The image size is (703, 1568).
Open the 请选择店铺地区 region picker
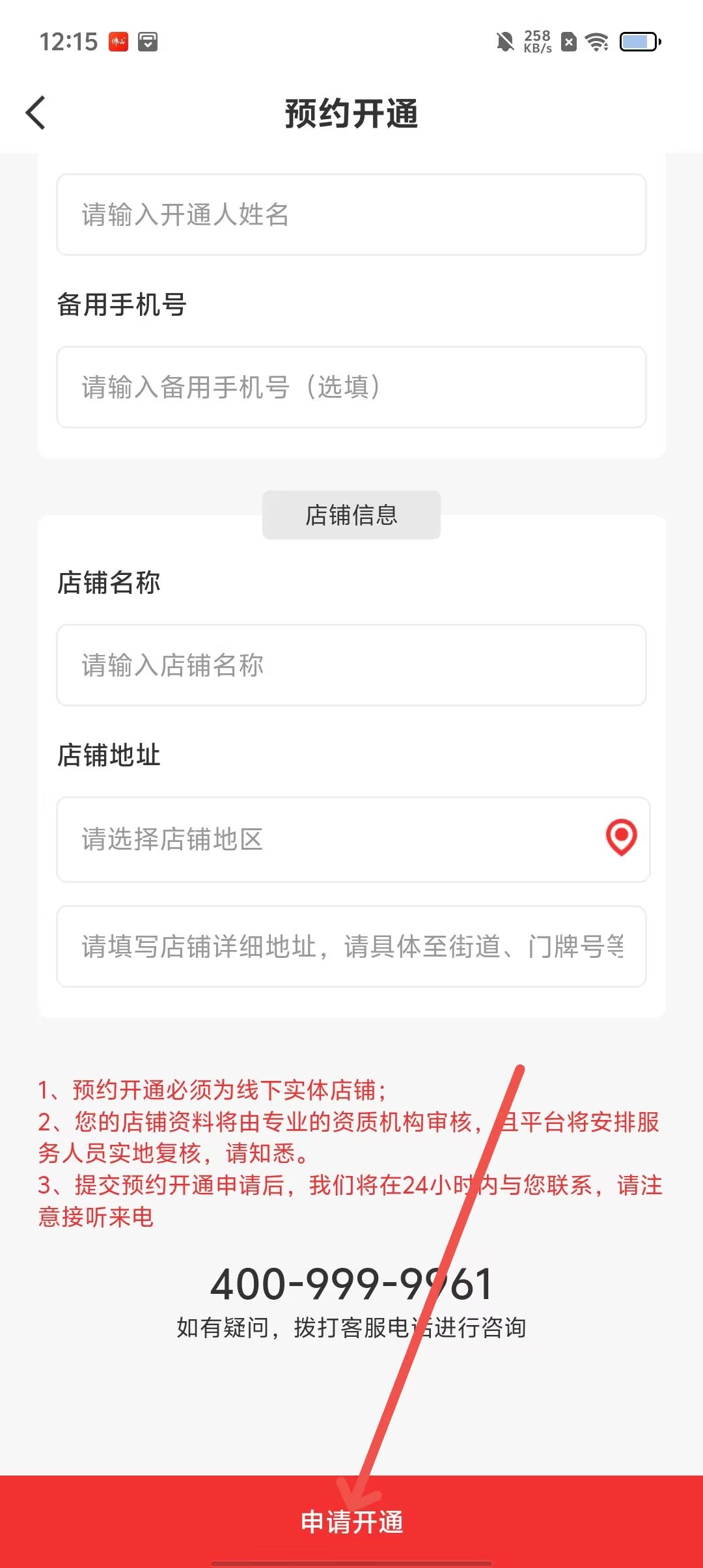pyautogui.click(x=325, y=839)
